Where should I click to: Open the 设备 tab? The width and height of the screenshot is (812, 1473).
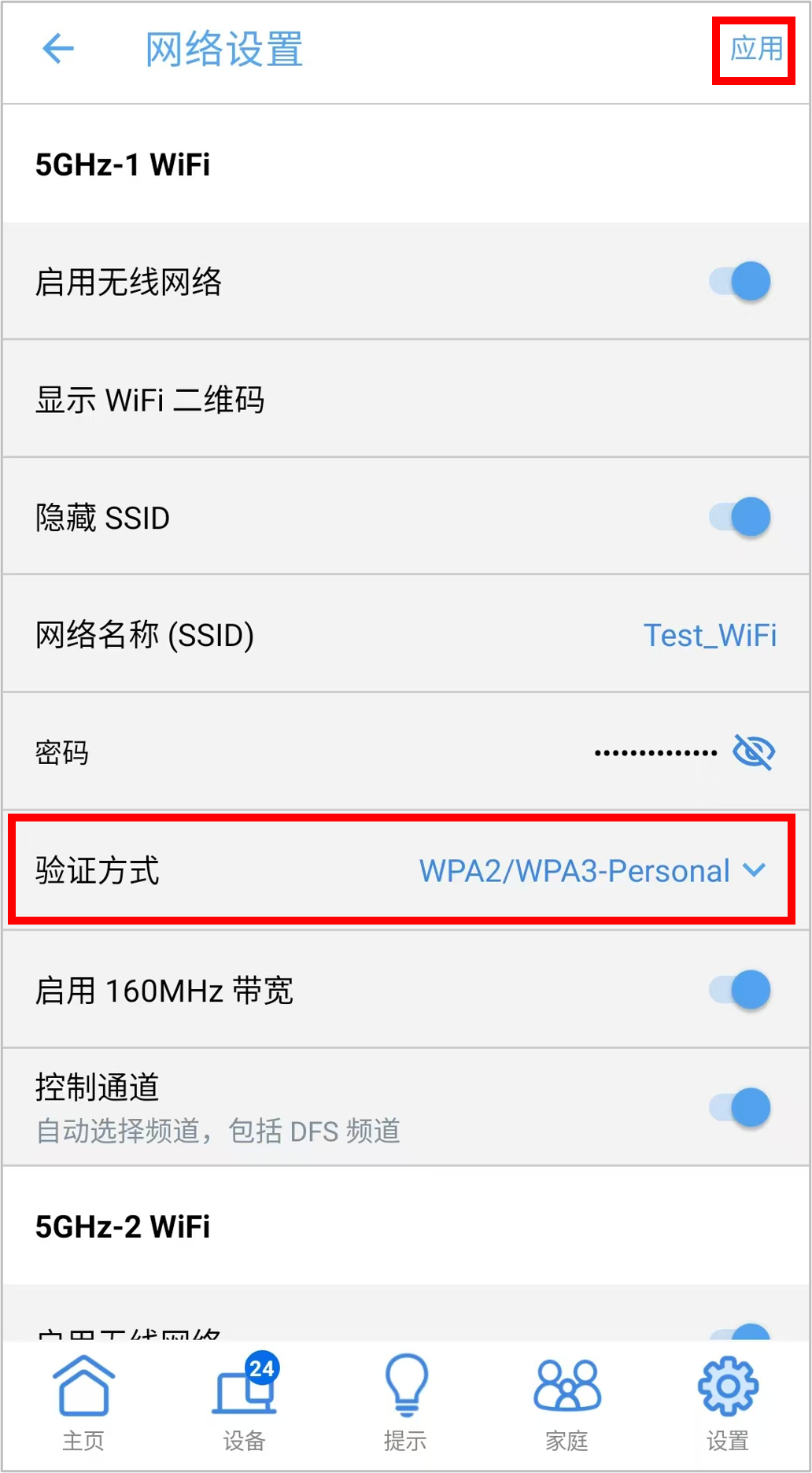245,1403
